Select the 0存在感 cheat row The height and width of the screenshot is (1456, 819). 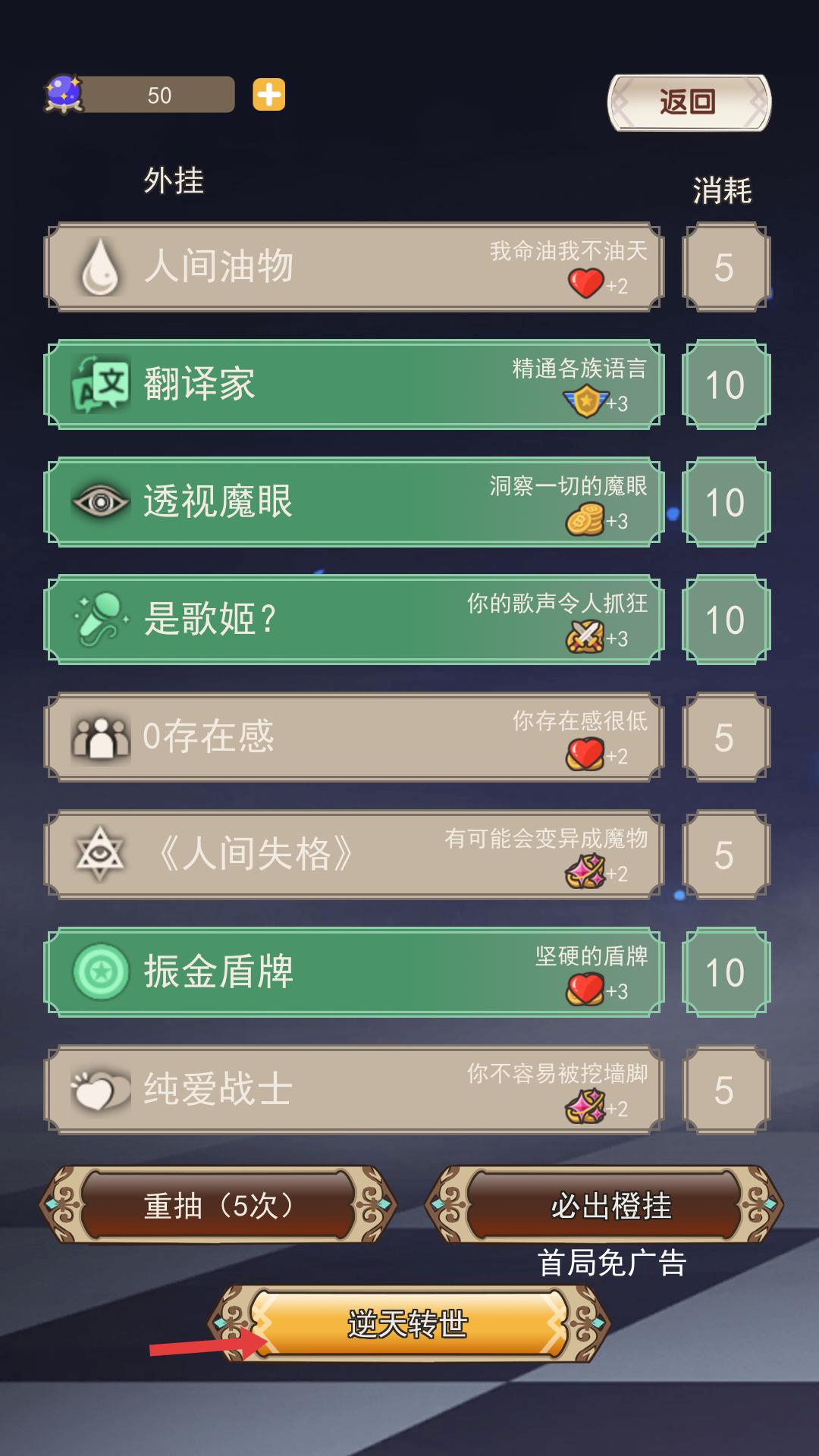[353, 737]
